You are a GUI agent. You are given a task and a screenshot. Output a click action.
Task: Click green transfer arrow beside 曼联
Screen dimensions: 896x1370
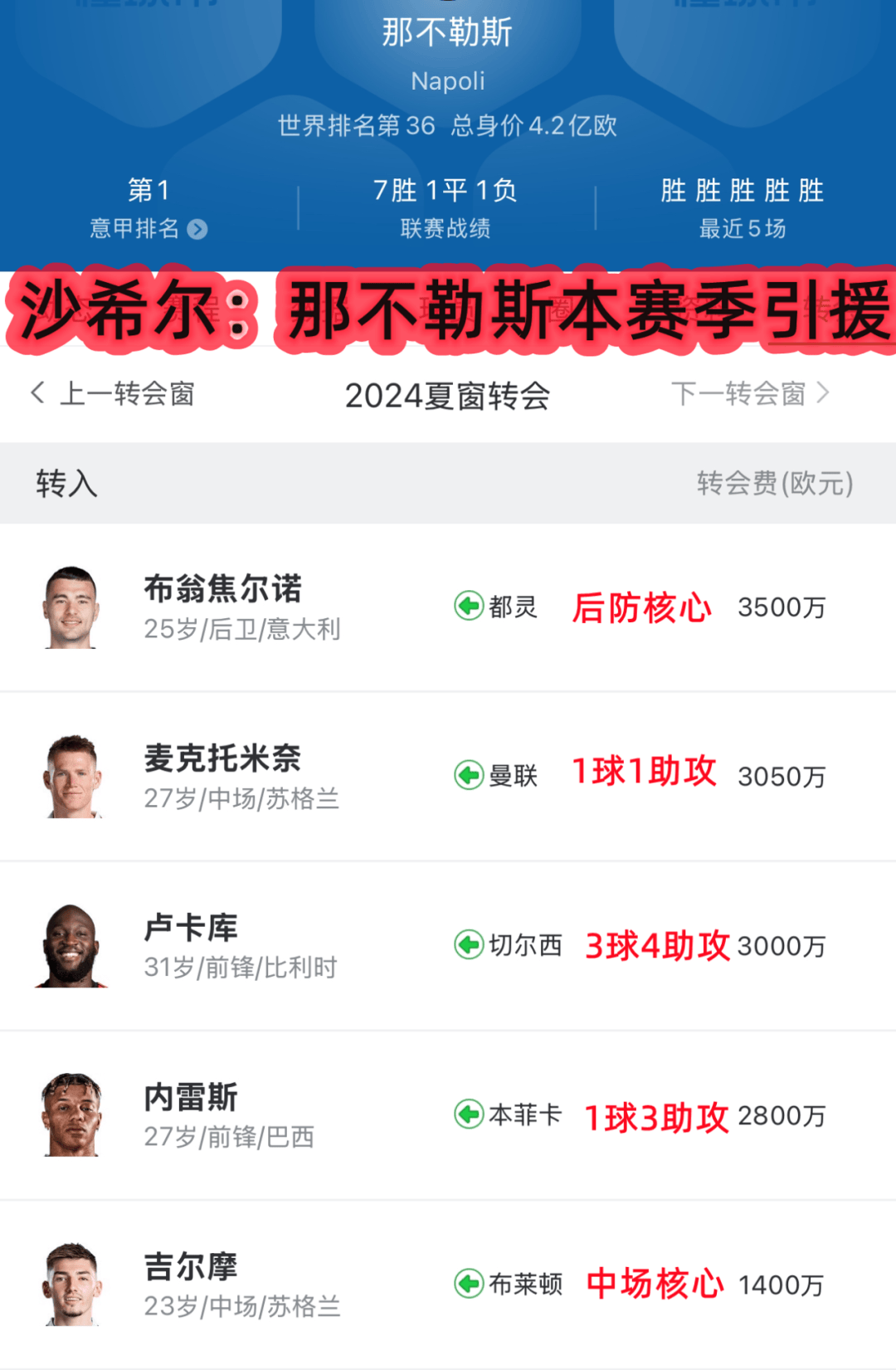pyautogui.click(x=469, y=775)
